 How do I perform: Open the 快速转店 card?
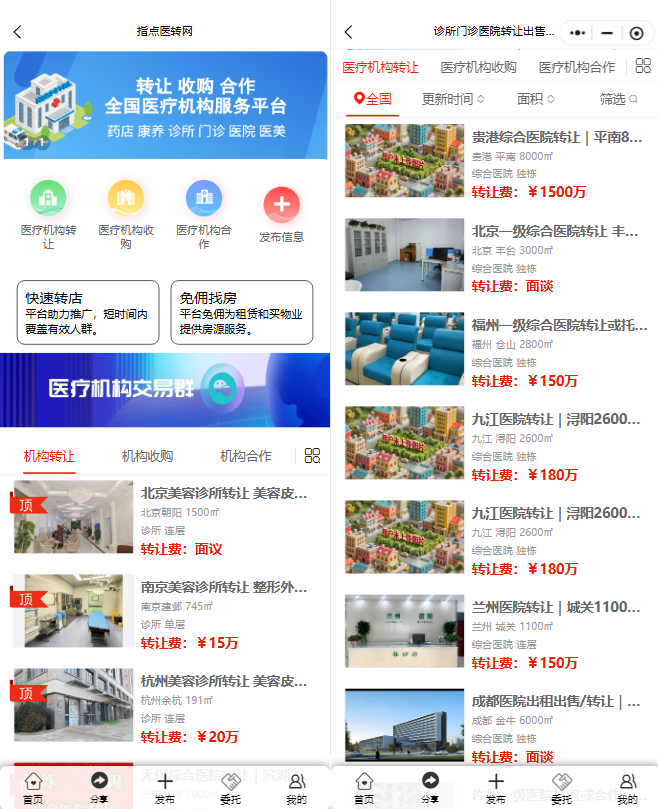pyautogui.click(x=87, y=312)
